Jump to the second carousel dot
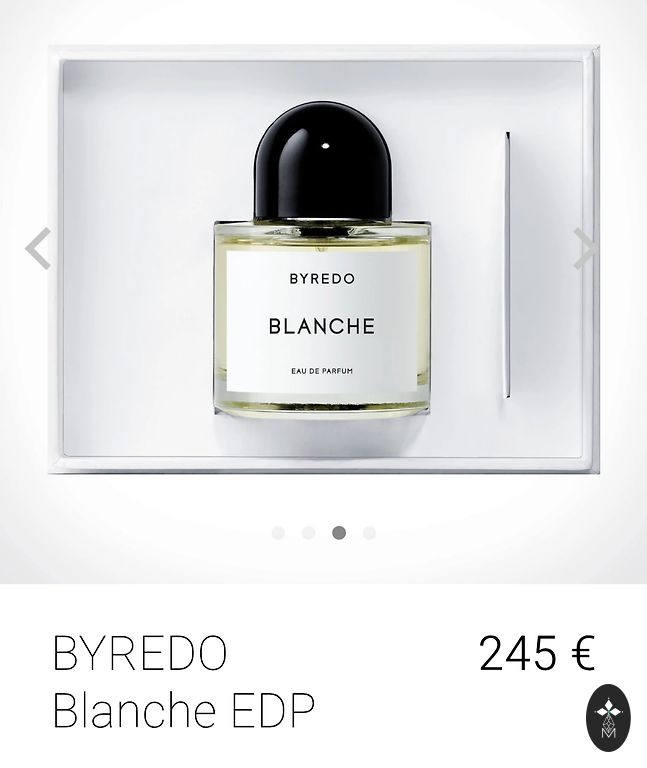Image resolution: width=647 pixels, height=768 pixels. [x=308, y=533]
